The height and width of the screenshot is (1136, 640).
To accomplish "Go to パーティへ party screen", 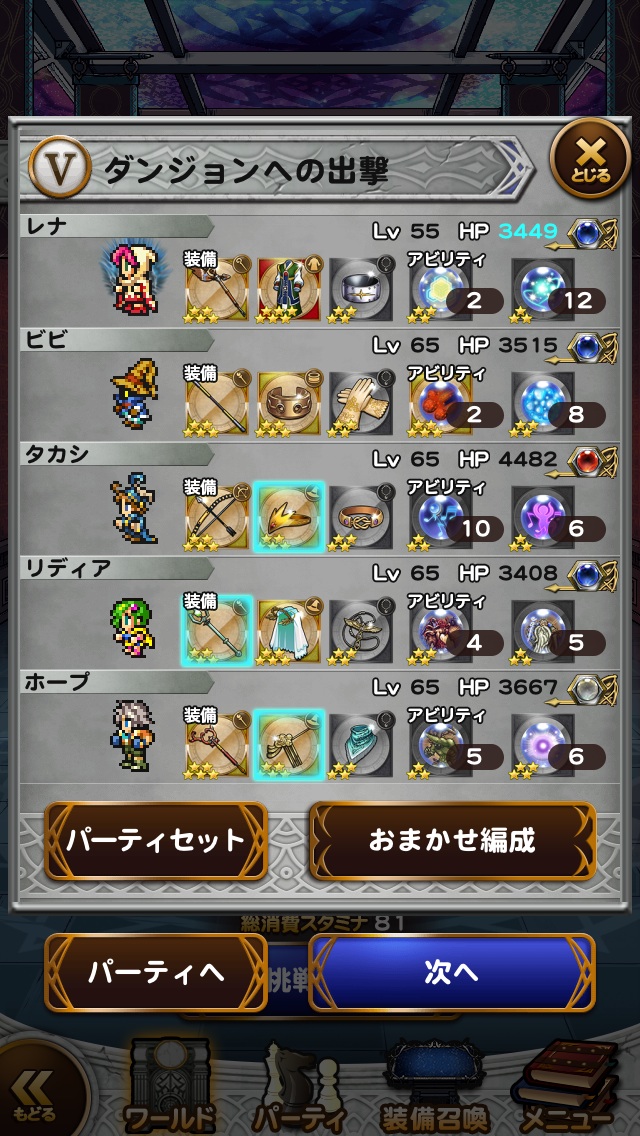I will (x=155, y=971).
